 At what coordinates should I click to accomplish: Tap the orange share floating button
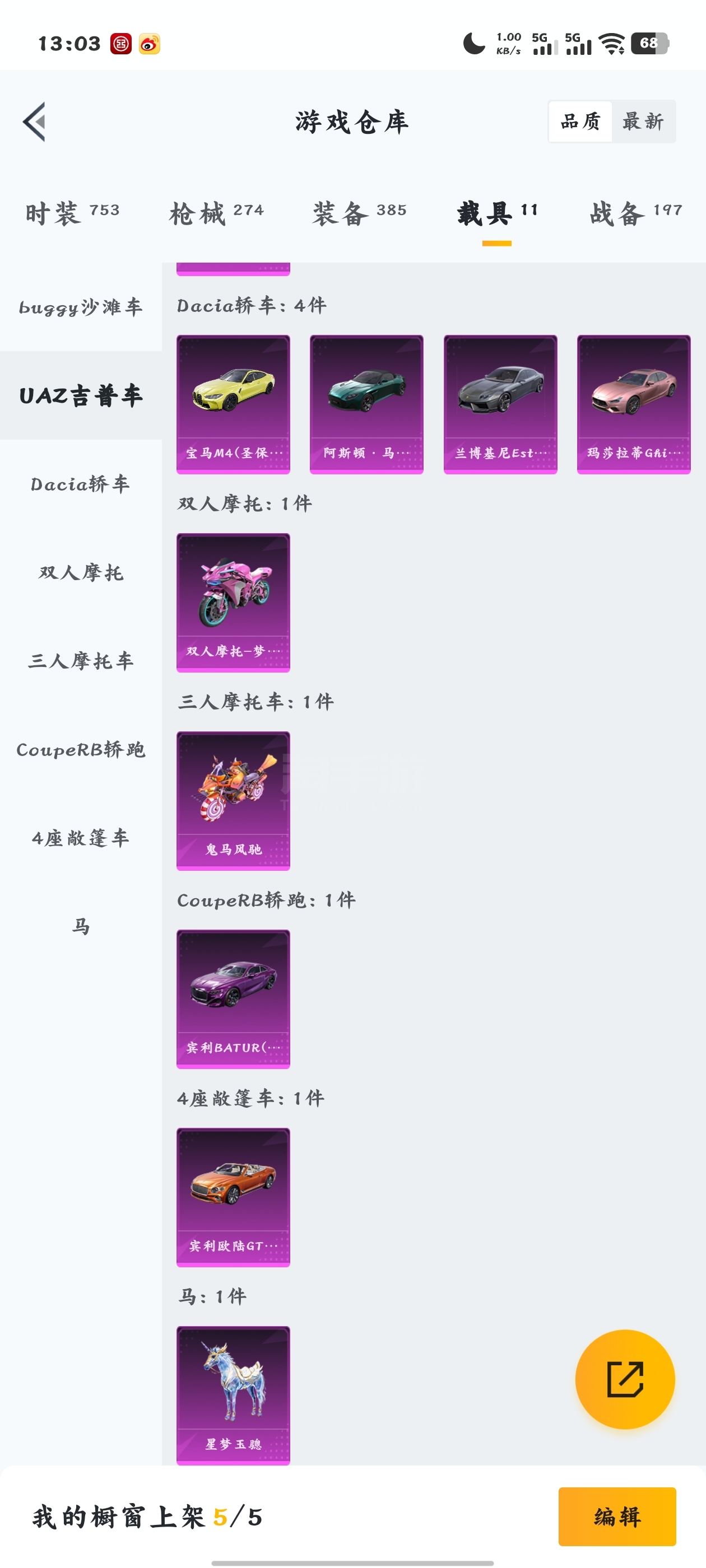[625, 1379]
